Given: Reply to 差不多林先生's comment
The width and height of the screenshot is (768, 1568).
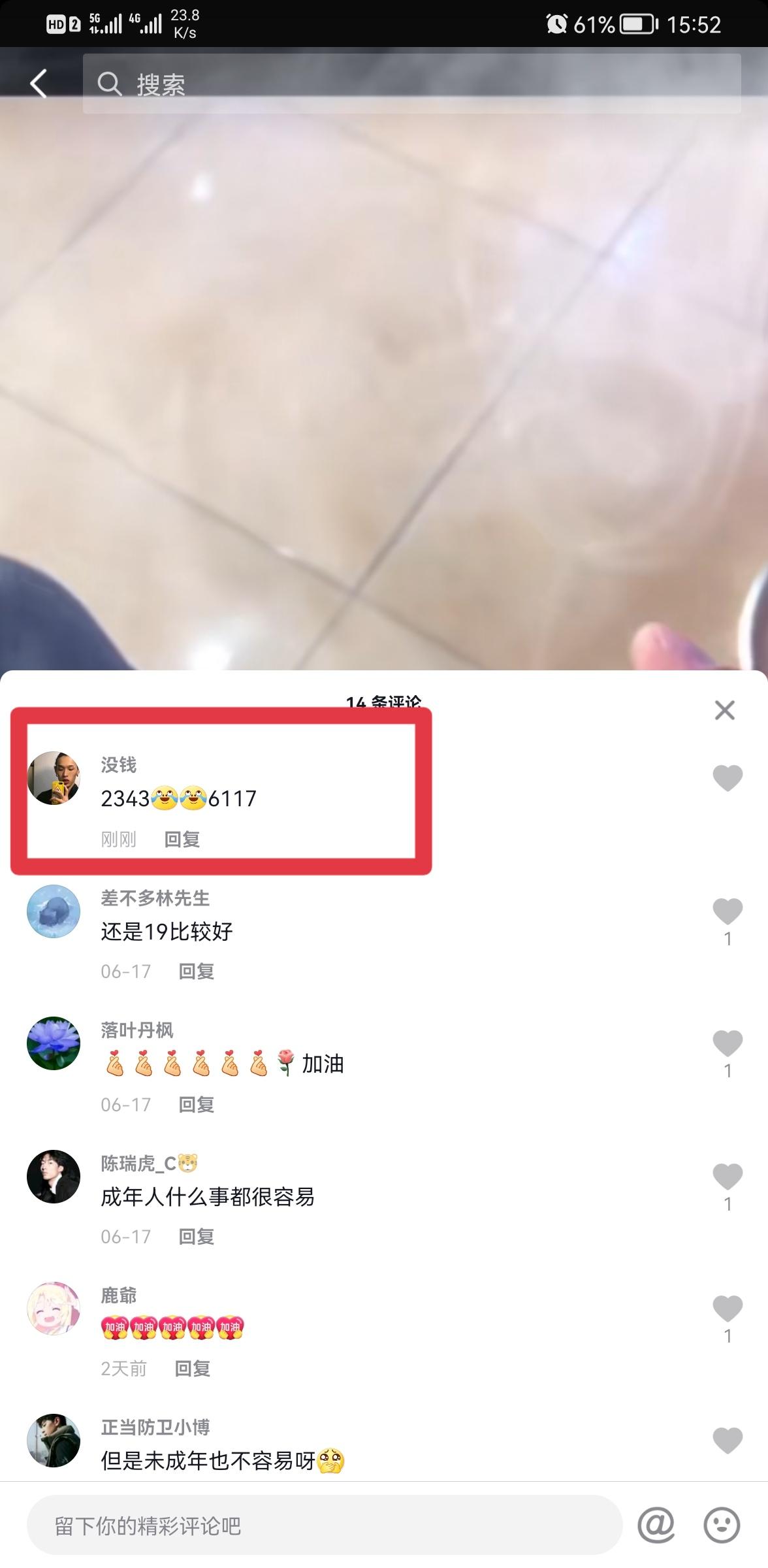Looking at the screenshot, I should [196, 972].
